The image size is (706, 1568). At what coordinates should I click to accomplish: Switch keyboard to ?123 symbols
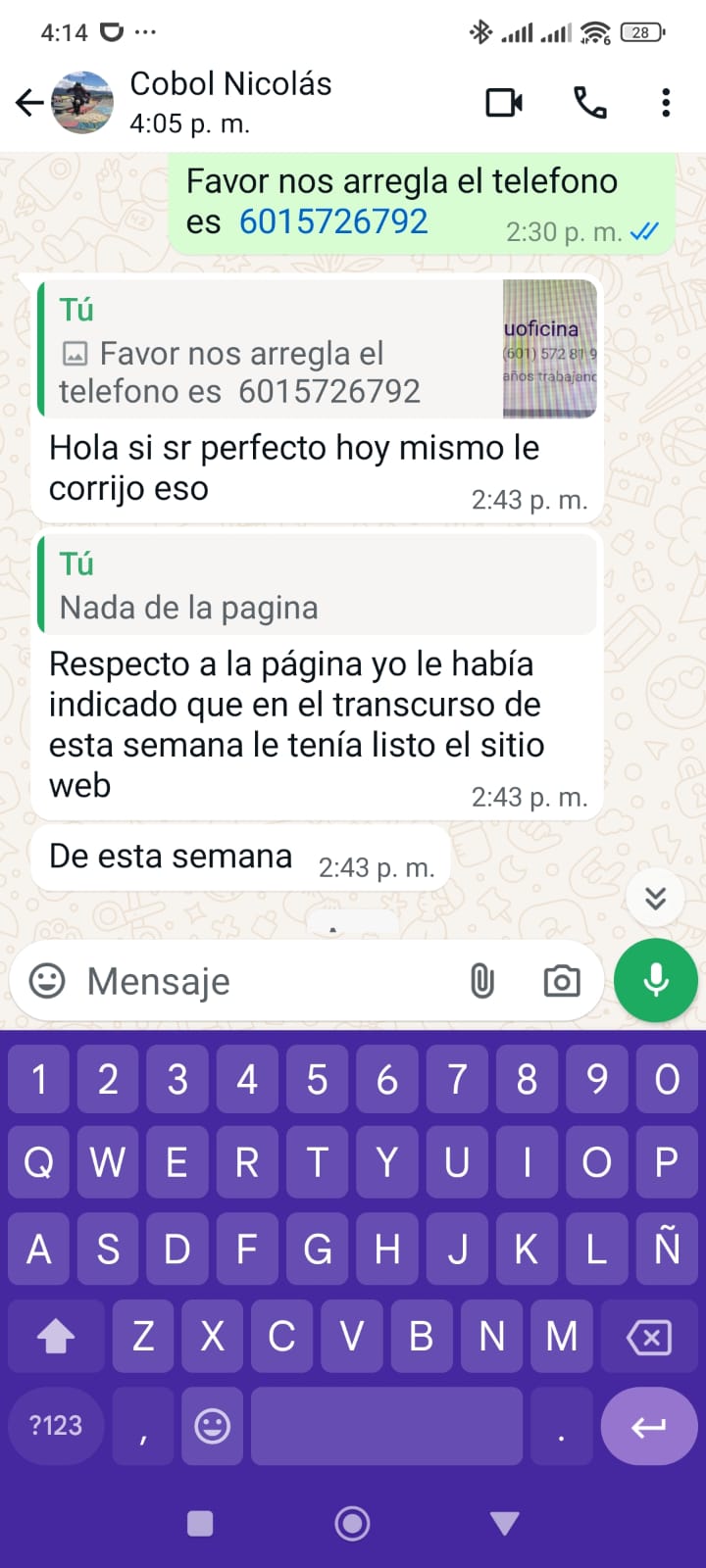56,1426
